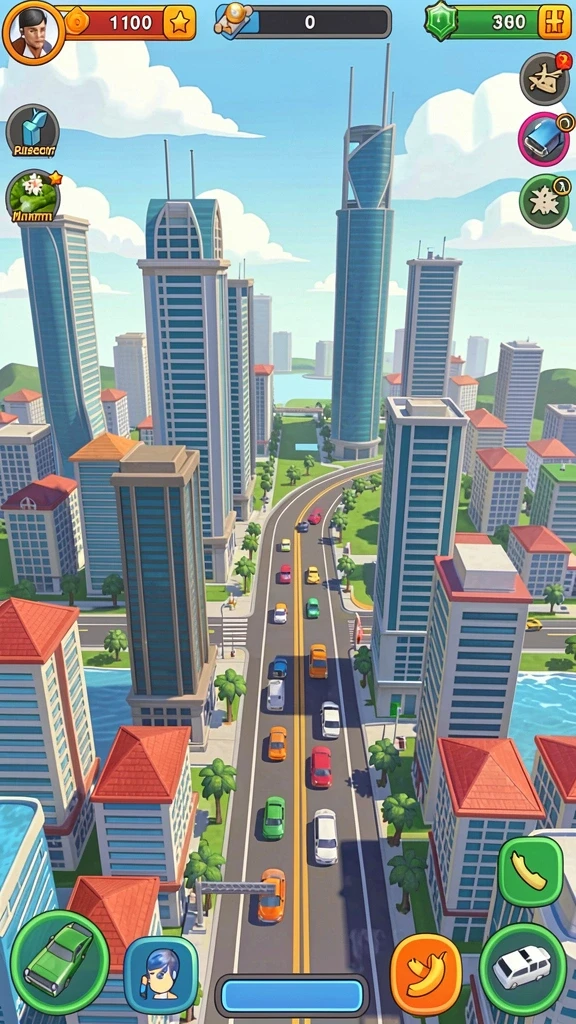576x1024 pixels.
Task: Tap the blue bar at the bottom center
Action: pyautogui.click(x=292, y=995)
